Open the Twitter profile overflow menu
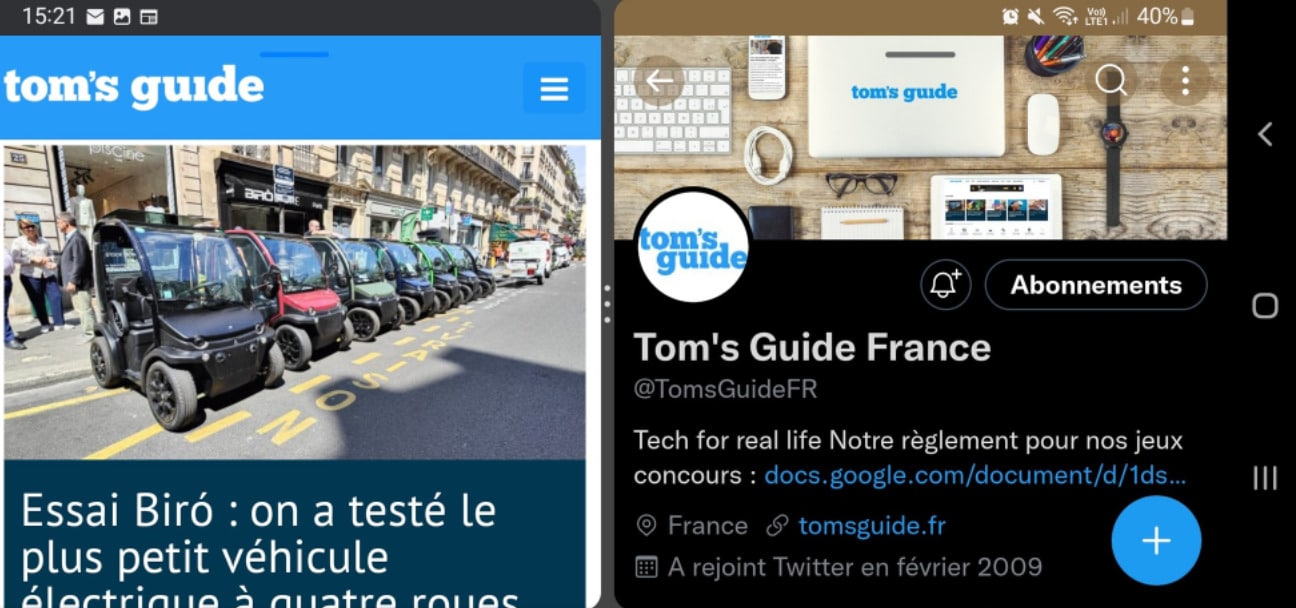The image size is (1296, 608). point(1184,81)
